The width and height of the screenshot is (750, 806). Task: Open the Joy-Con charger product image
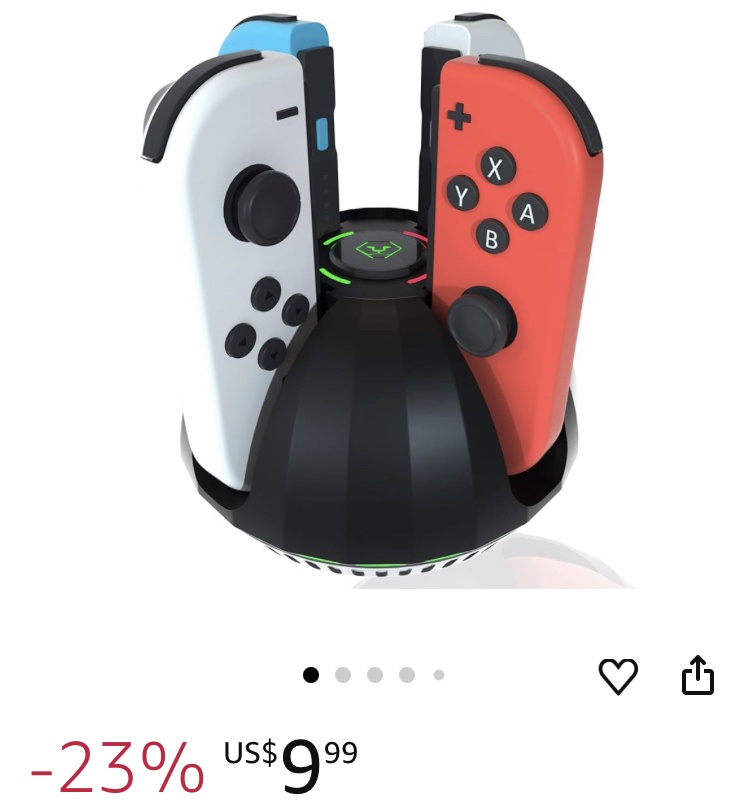(x=375, y=300)
